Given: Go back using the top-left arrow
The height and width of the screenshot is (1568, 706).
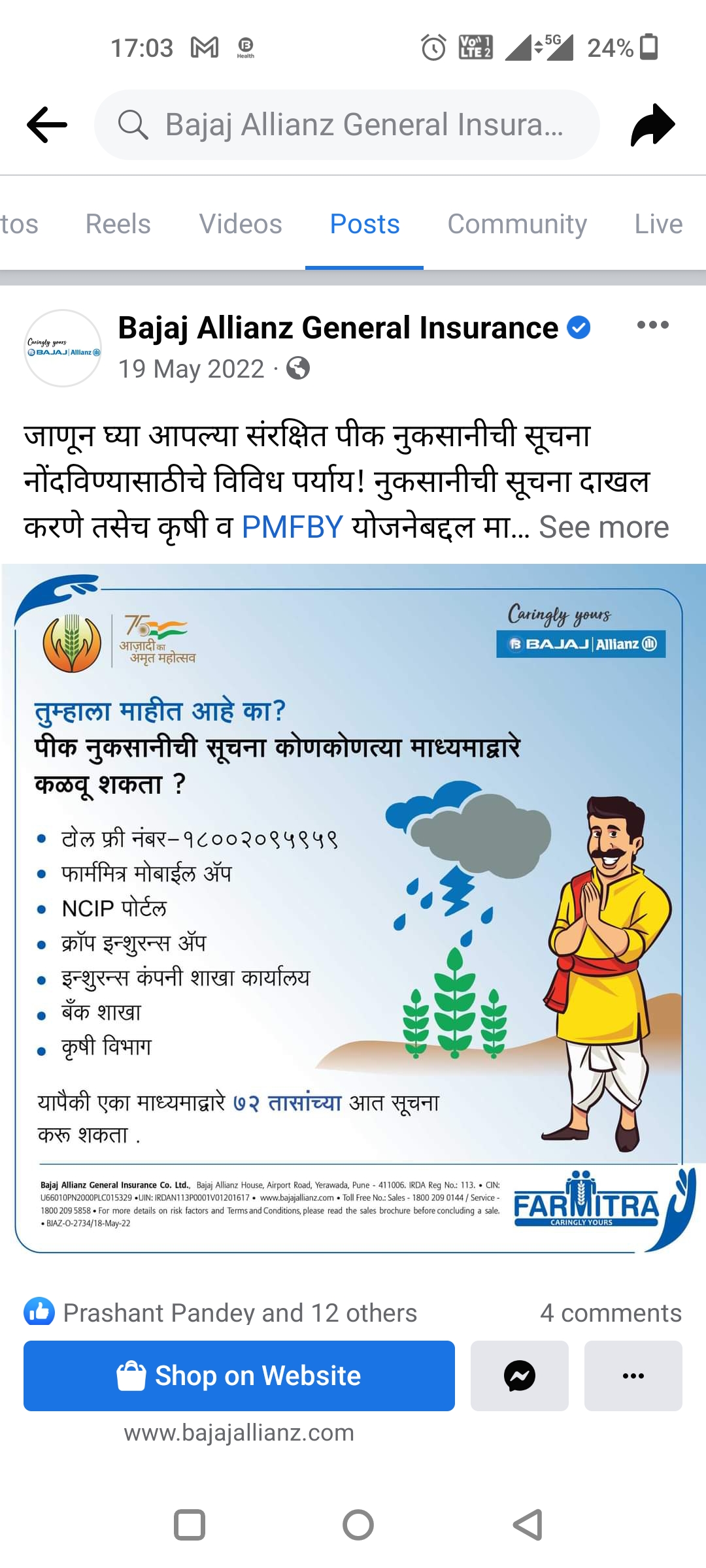Looking at the screenshot, I should pos(47,124).
